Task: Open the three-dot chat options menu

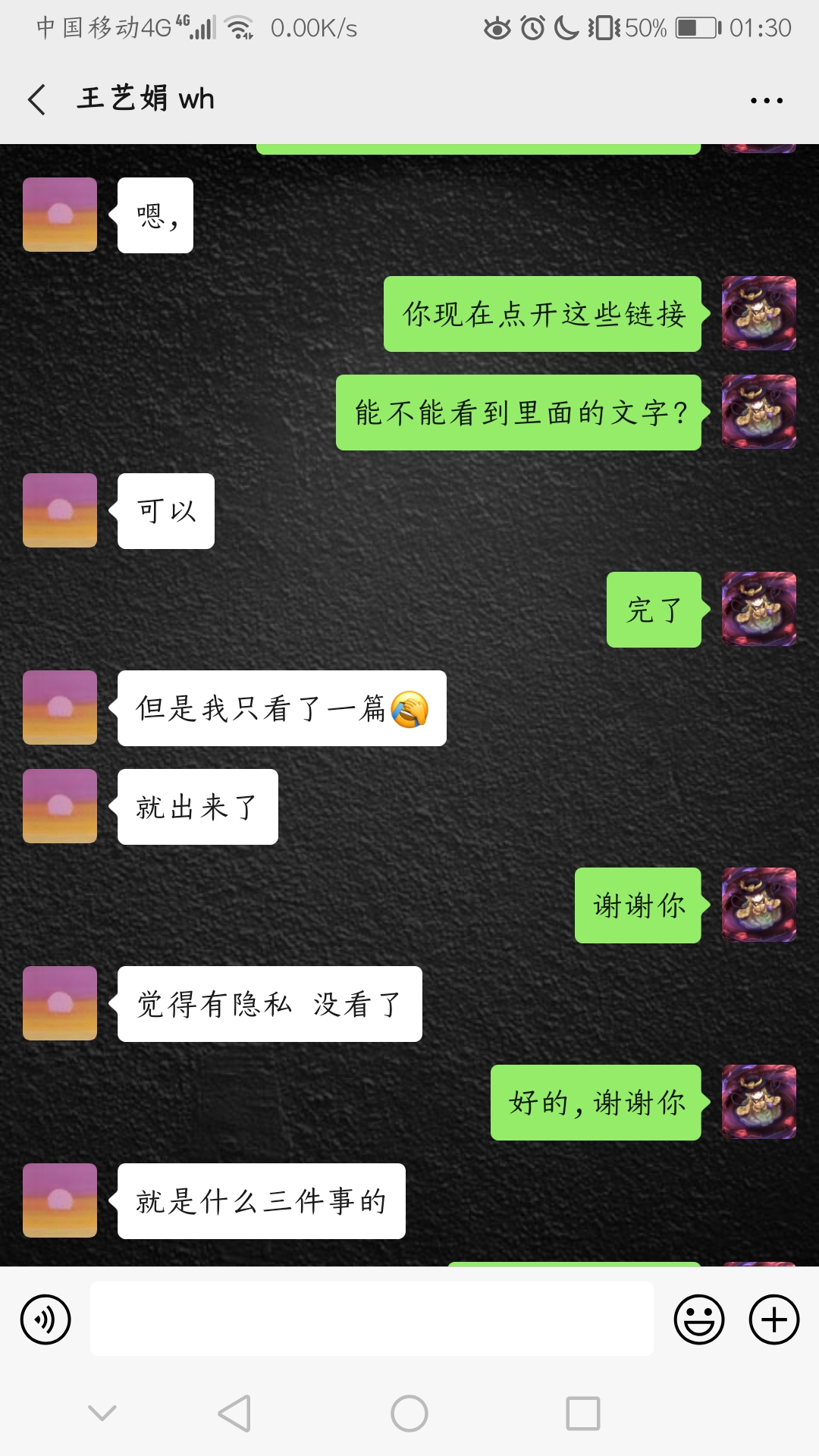Action: coord(766,100)
